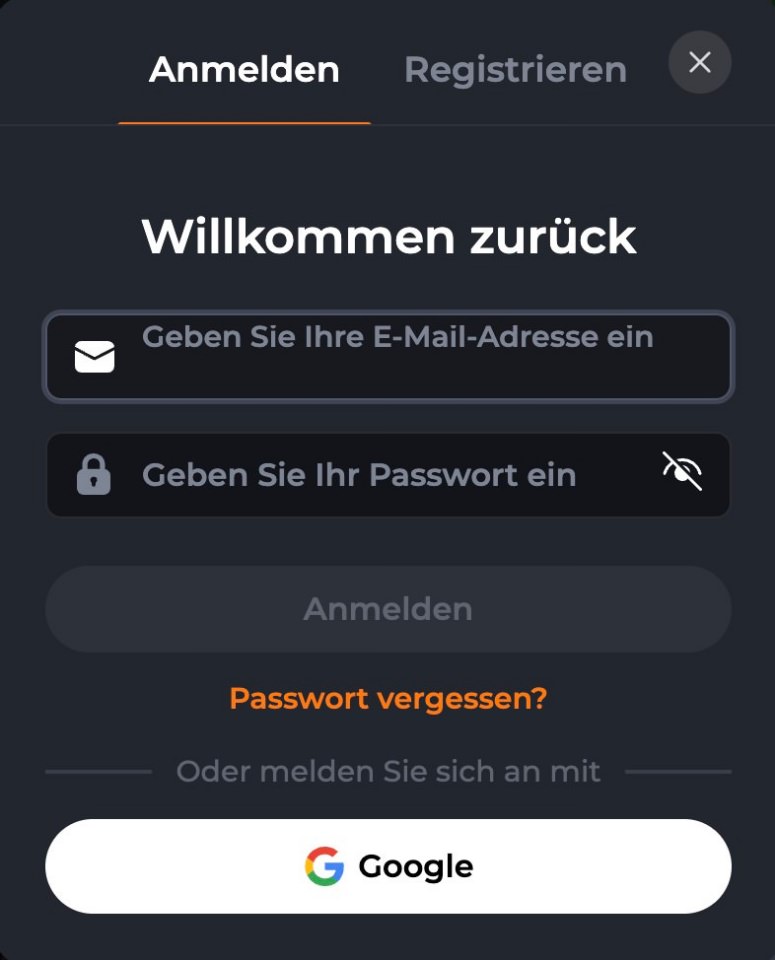
Task: Select the Anmelden tab
Action: click(244, 70)
